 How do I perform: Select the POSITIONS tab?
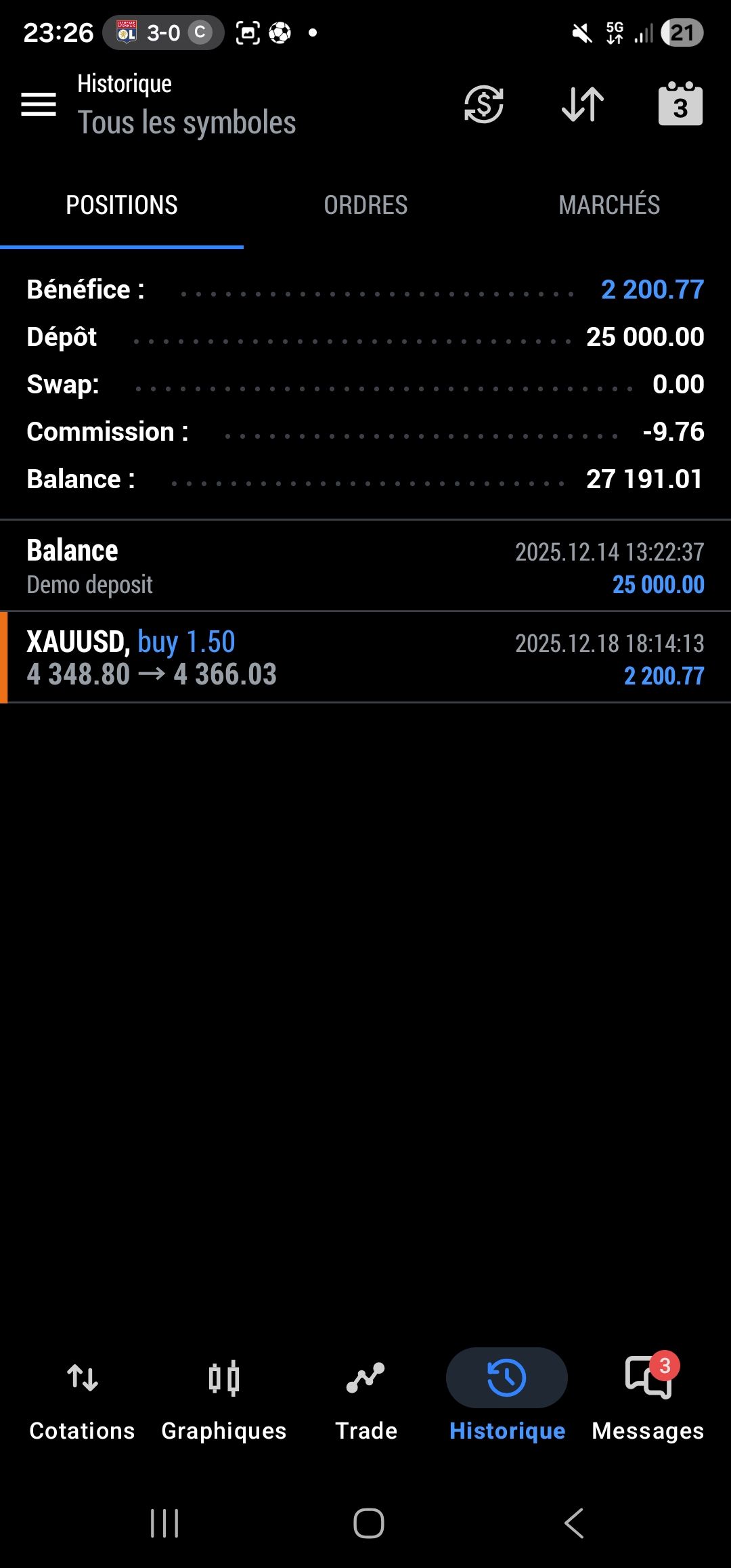pos(122,205)
